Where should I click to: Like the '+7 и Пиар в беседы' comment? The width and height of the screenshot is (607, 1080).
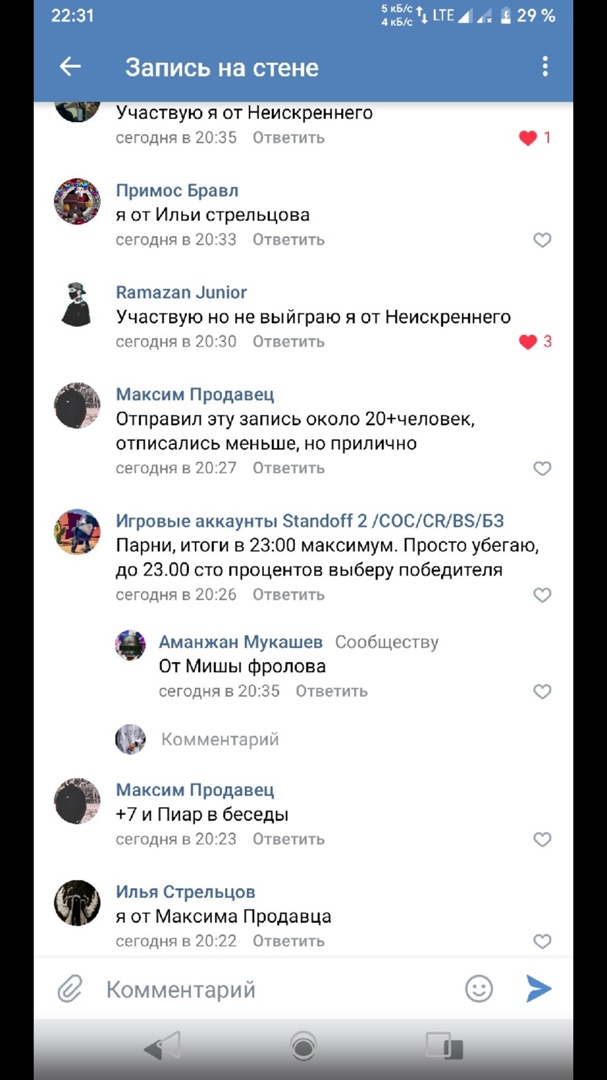[542, 840]
